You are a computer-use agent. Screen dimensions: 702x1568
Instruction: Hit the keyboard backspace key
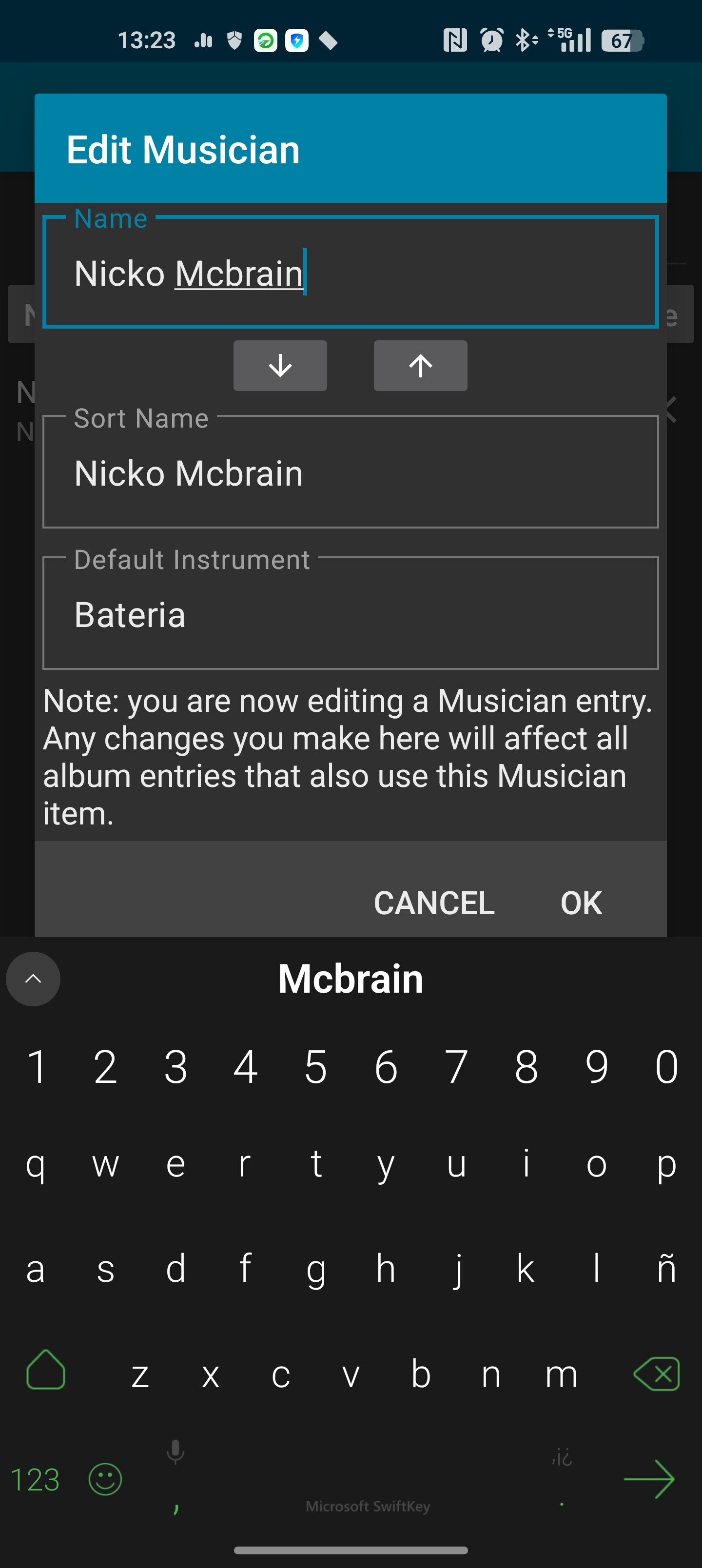click(656, 1374)
